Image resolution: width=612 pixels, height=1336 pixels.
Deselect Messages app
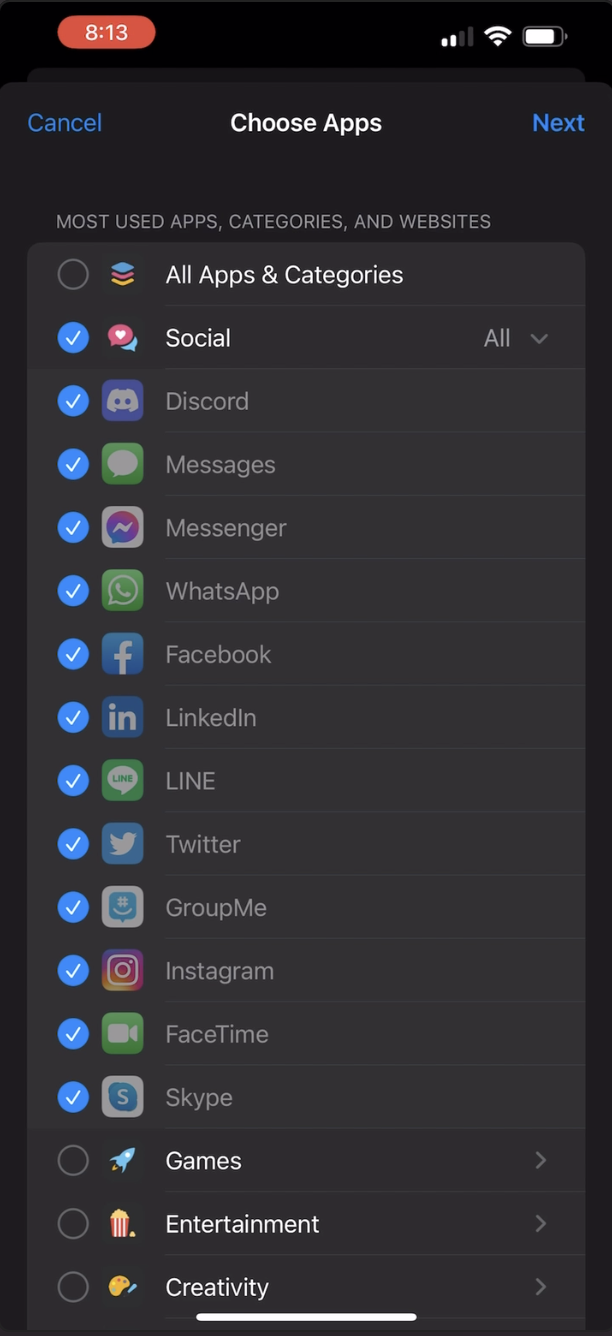point(73,464)
